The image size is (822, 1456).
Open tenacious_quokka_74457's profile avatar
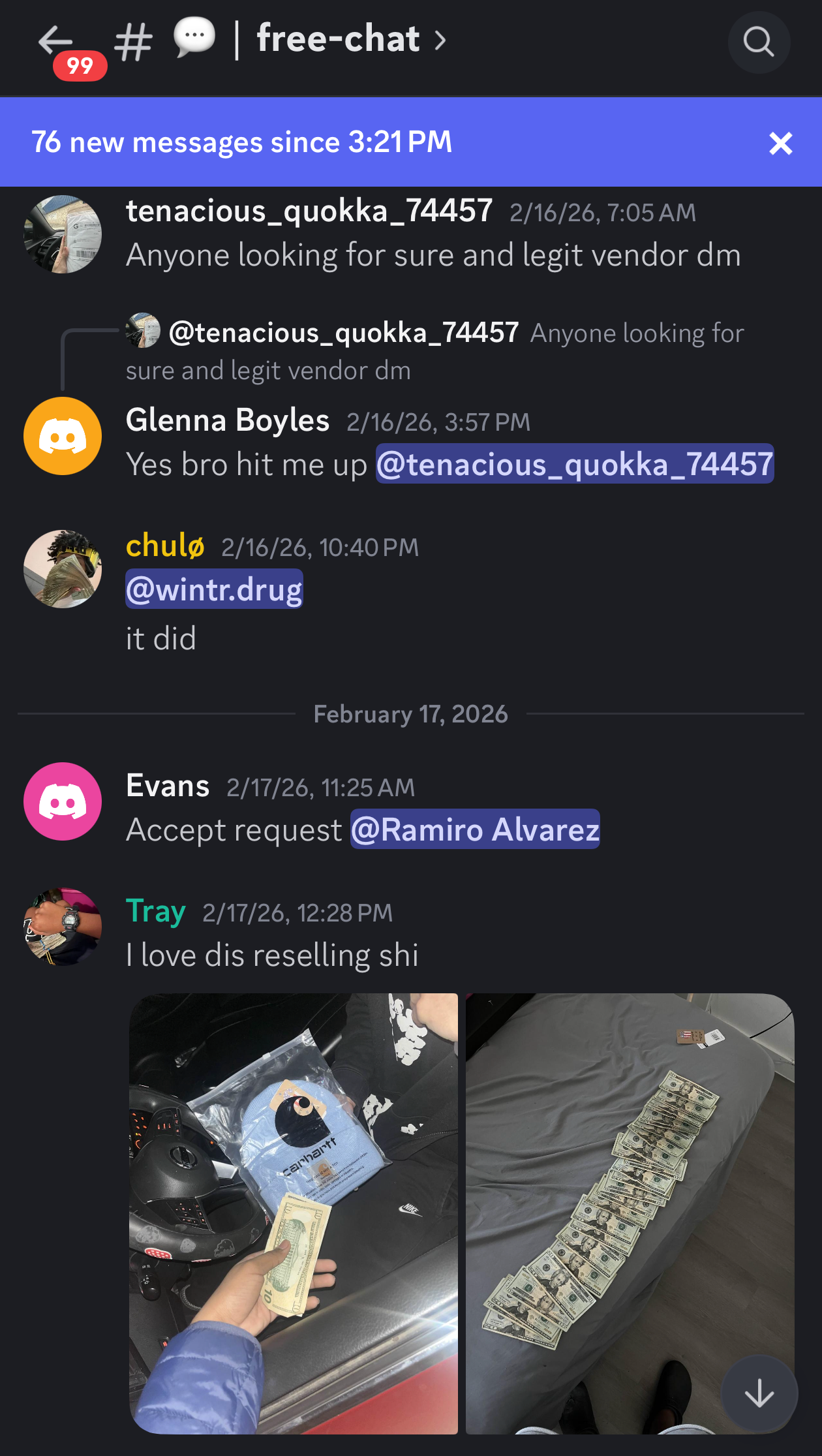tap(63, 234)
